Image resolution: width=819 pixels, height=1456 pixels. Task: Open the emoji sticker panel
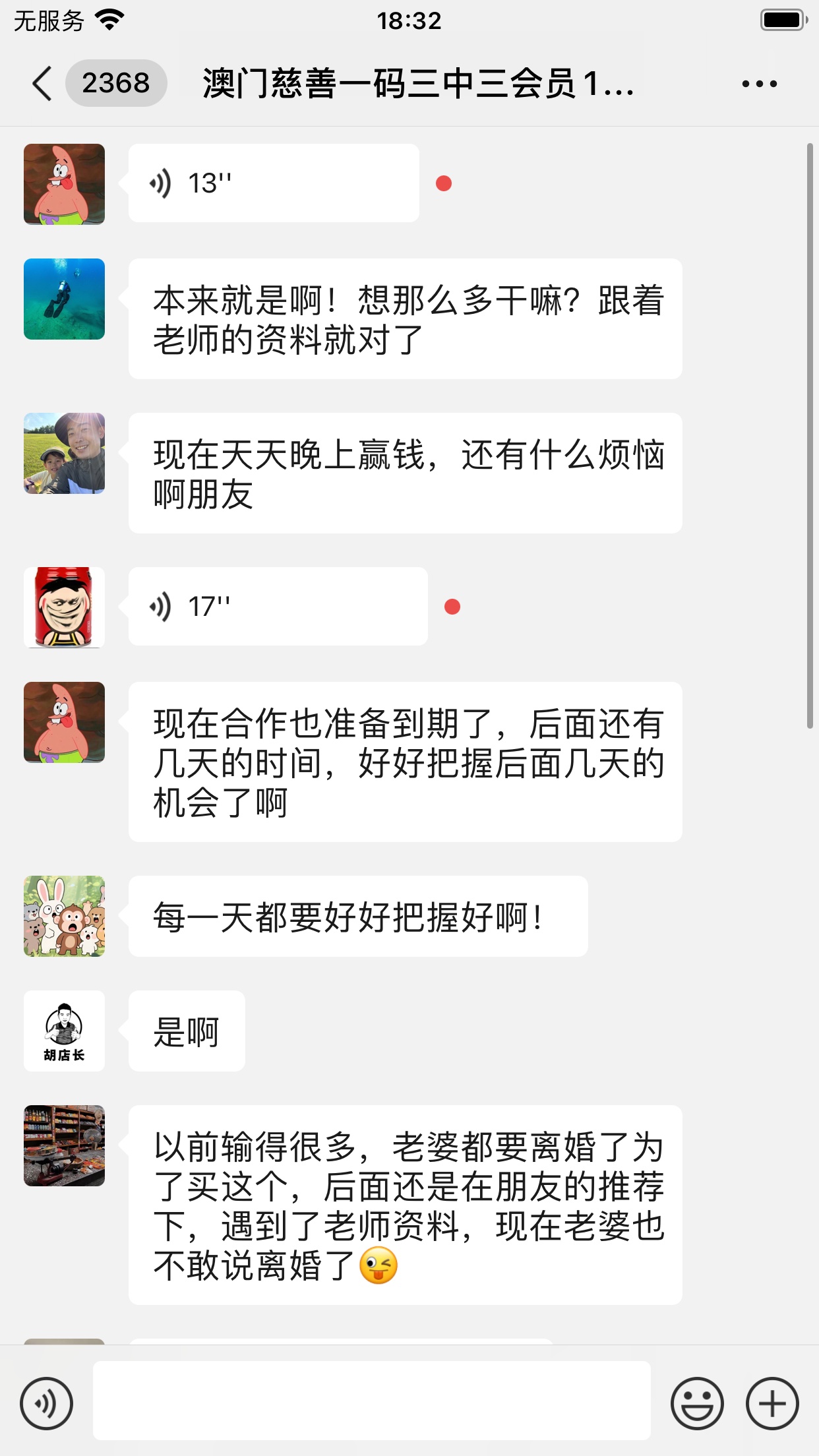pos(697,1403)
